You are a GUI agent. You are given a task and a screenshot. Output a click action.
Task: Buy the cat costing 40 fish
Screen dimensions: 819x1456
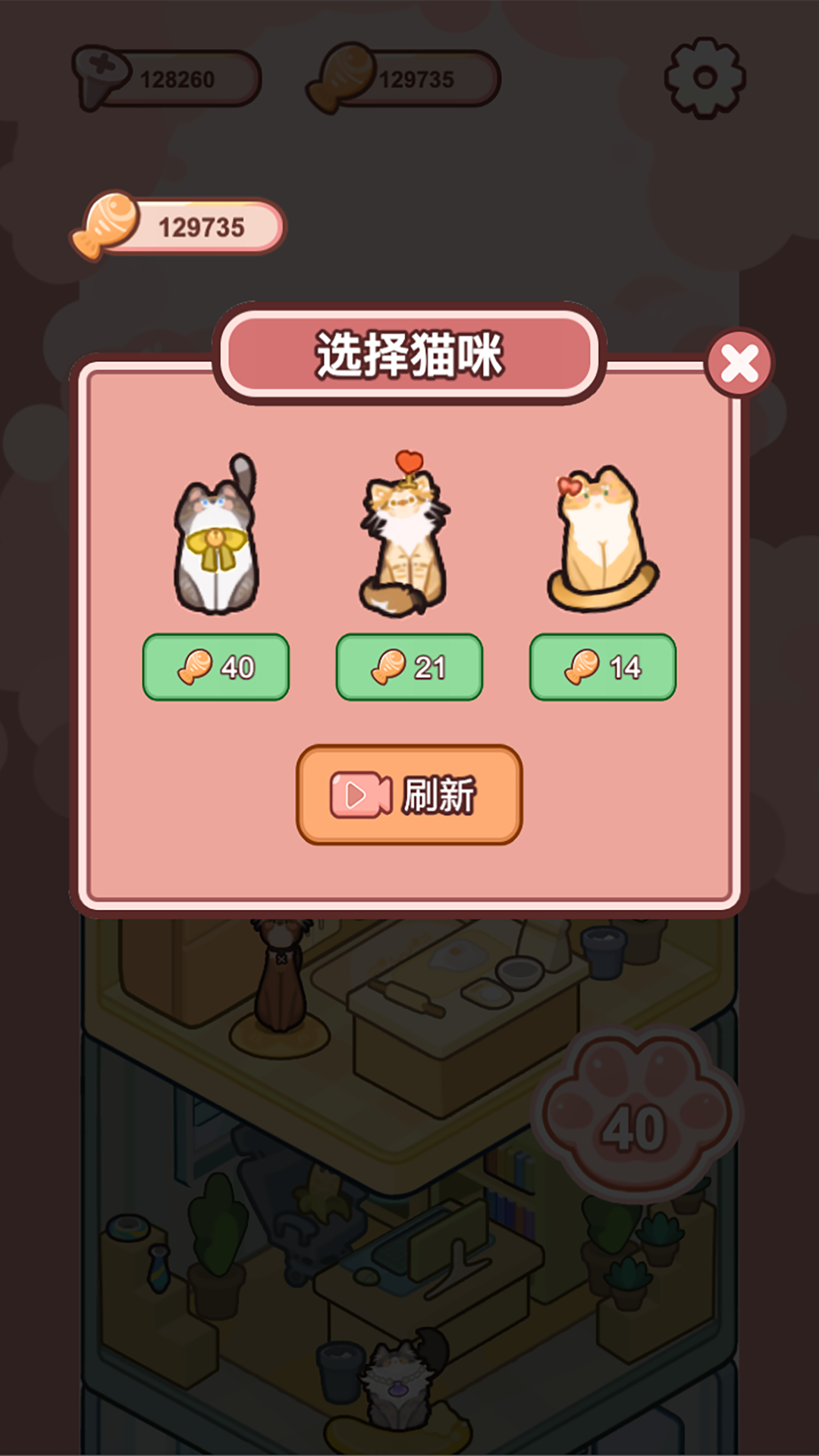pos(216,667)
